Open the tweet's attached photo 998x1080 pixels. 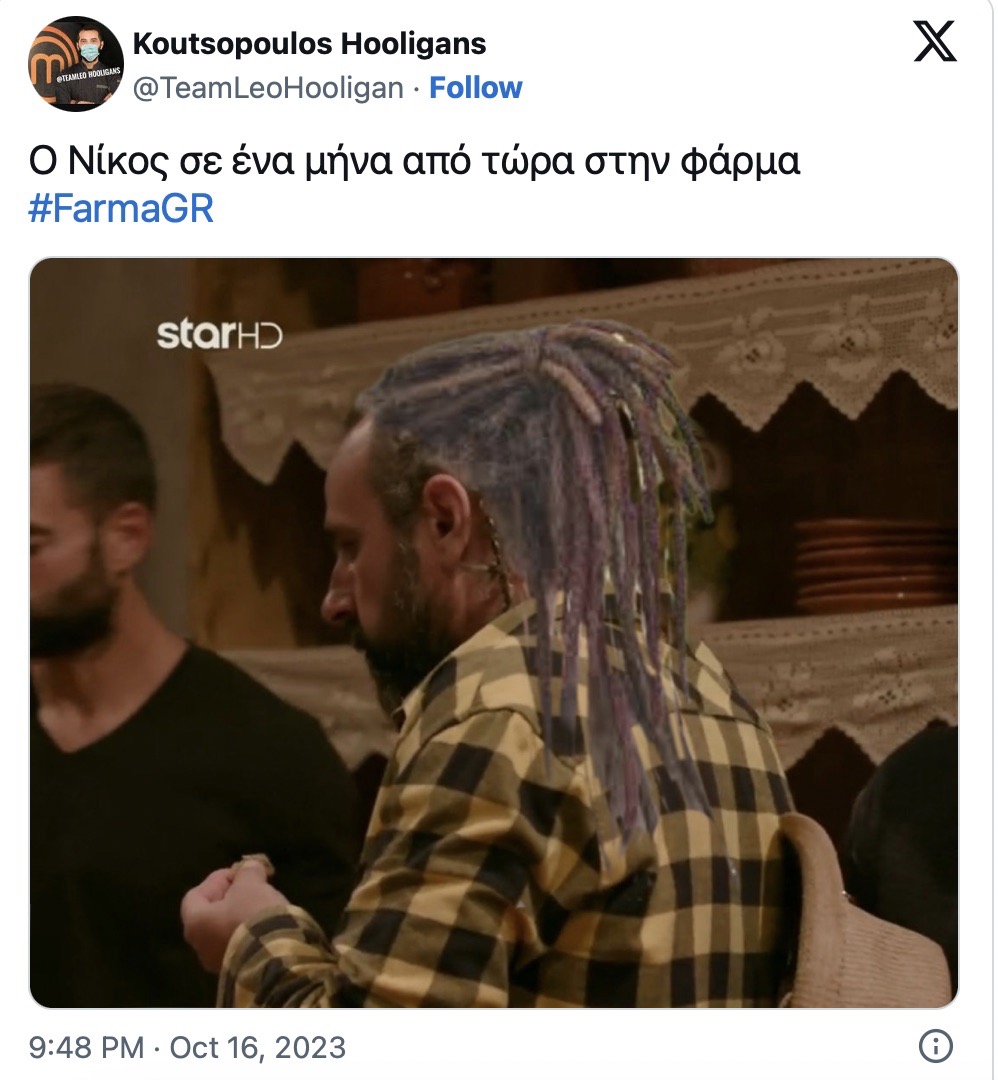[494, 632]
